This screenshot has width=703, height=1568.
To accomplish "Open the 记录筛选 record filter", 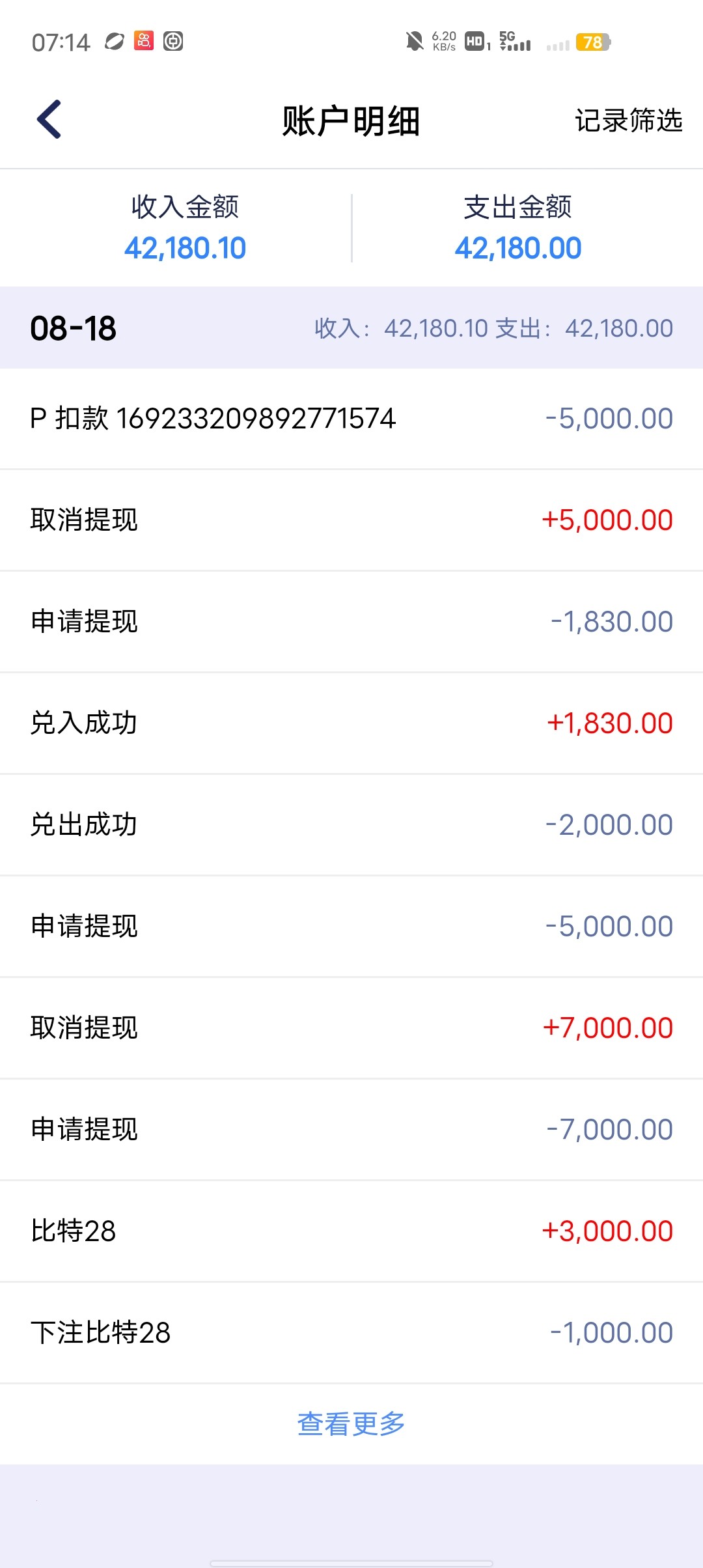I will pos(627,120).
